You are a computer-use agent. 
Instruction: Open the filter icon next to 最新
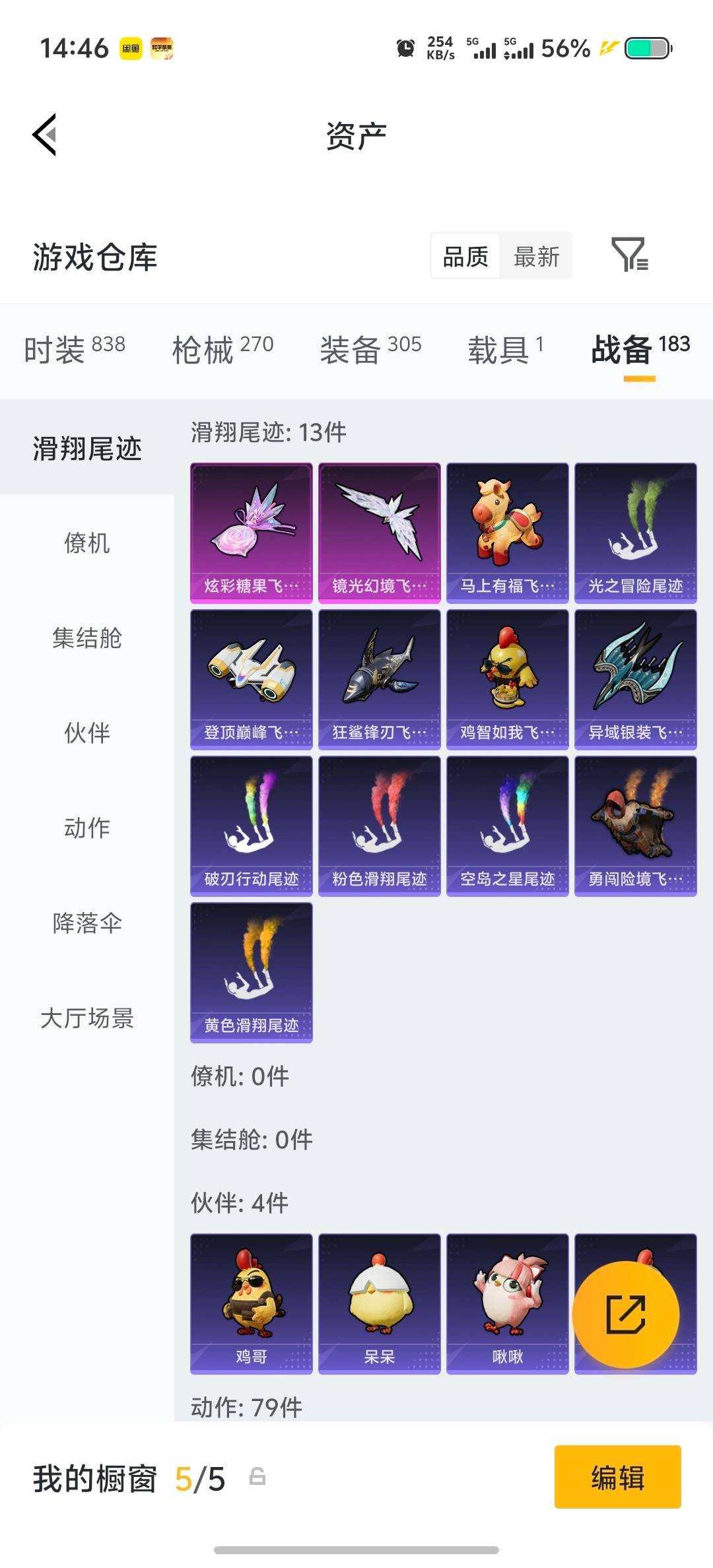click(634, 256)
